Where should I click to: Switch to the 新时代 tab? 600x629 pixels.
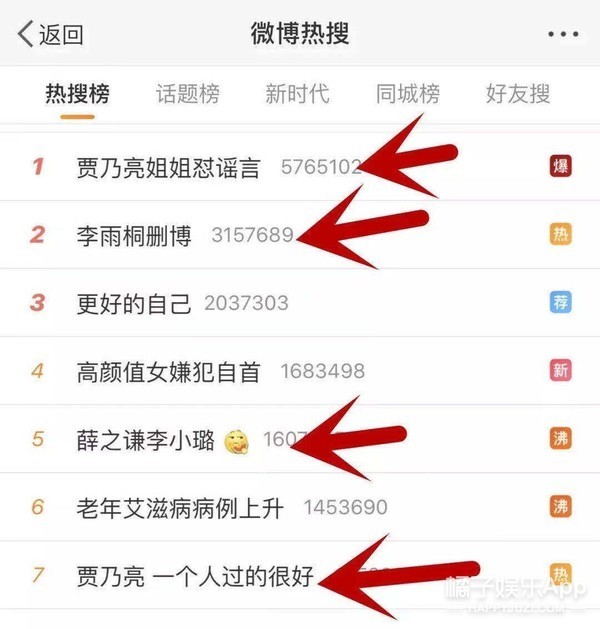[297, 95]
